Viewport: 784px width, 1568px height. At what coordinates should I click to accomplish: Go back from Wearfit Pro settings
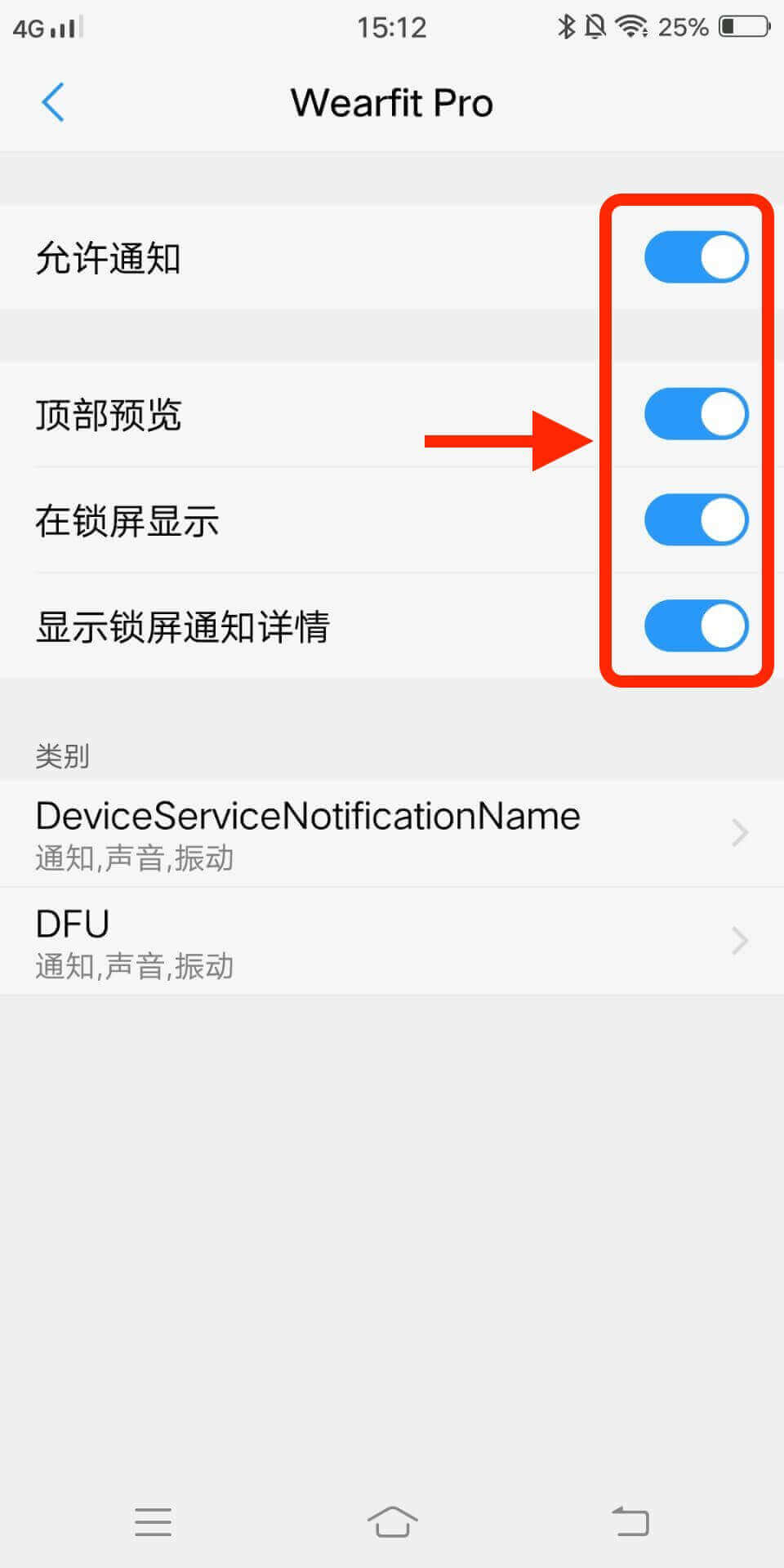pos(53,103)
